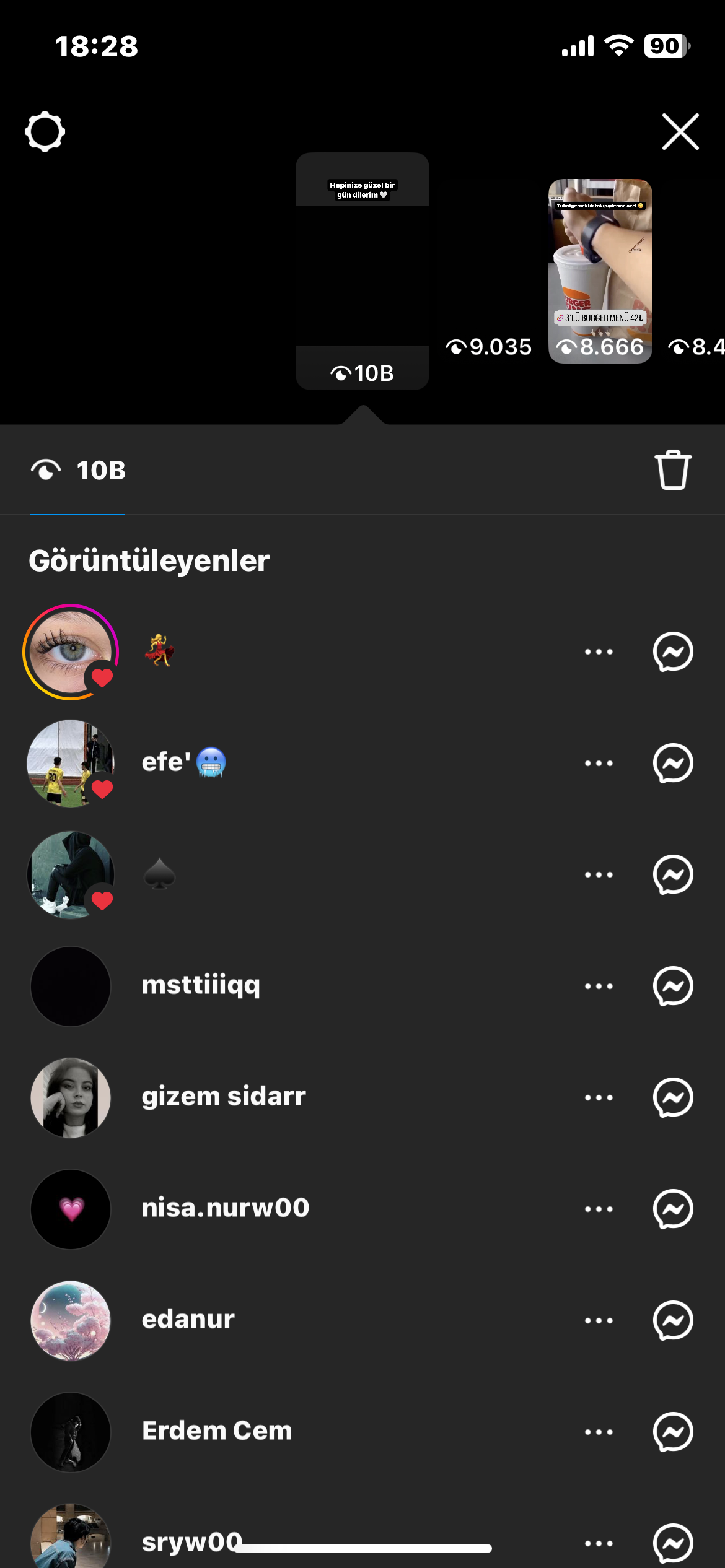The width and height of the screenshot is (725, 1568).
Task: Open more options for gizem sidarr
Action: [599, 1097]
